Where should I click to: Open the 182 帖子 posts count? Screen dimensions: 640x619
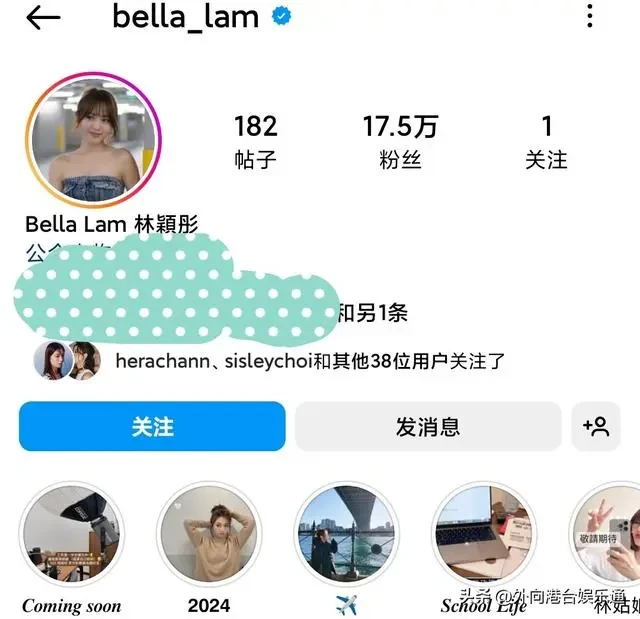[255, 140]
